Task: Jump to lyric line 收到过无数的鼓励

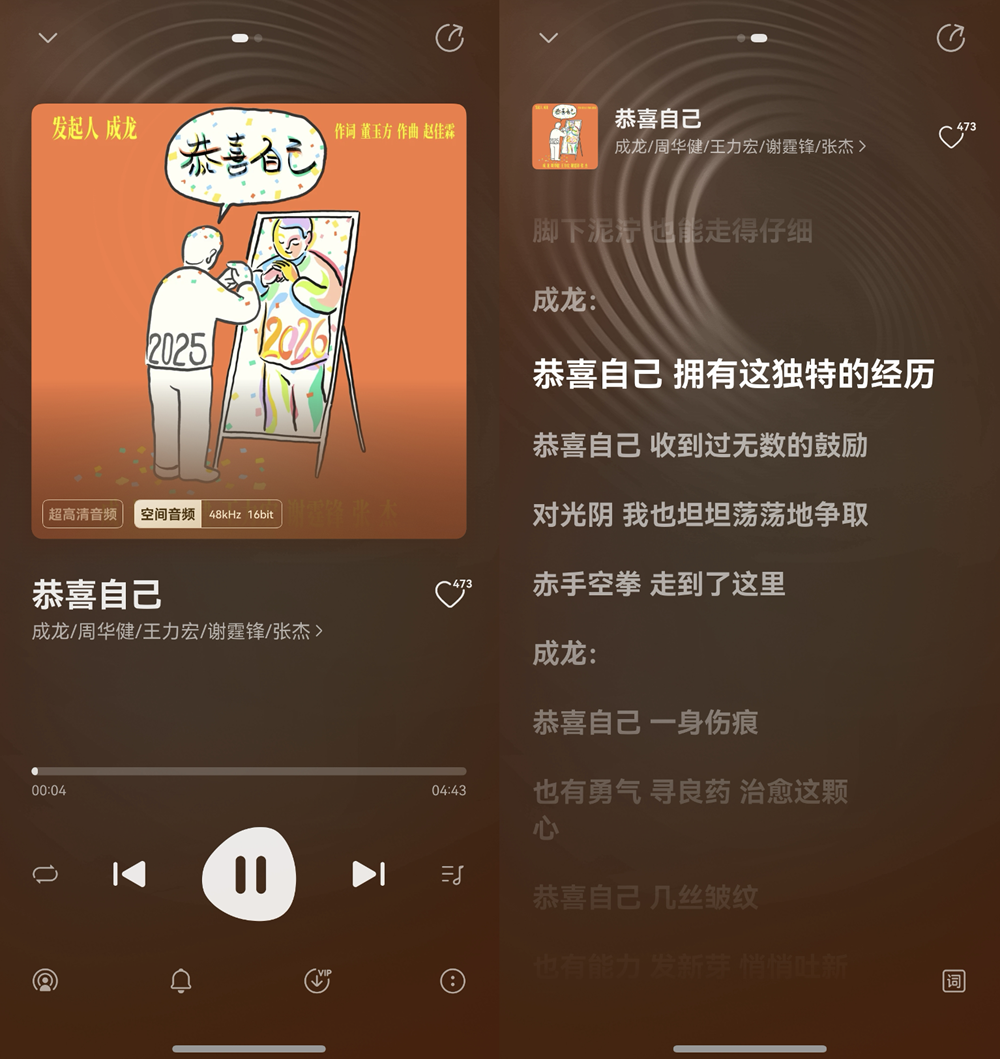Action: 700,445
